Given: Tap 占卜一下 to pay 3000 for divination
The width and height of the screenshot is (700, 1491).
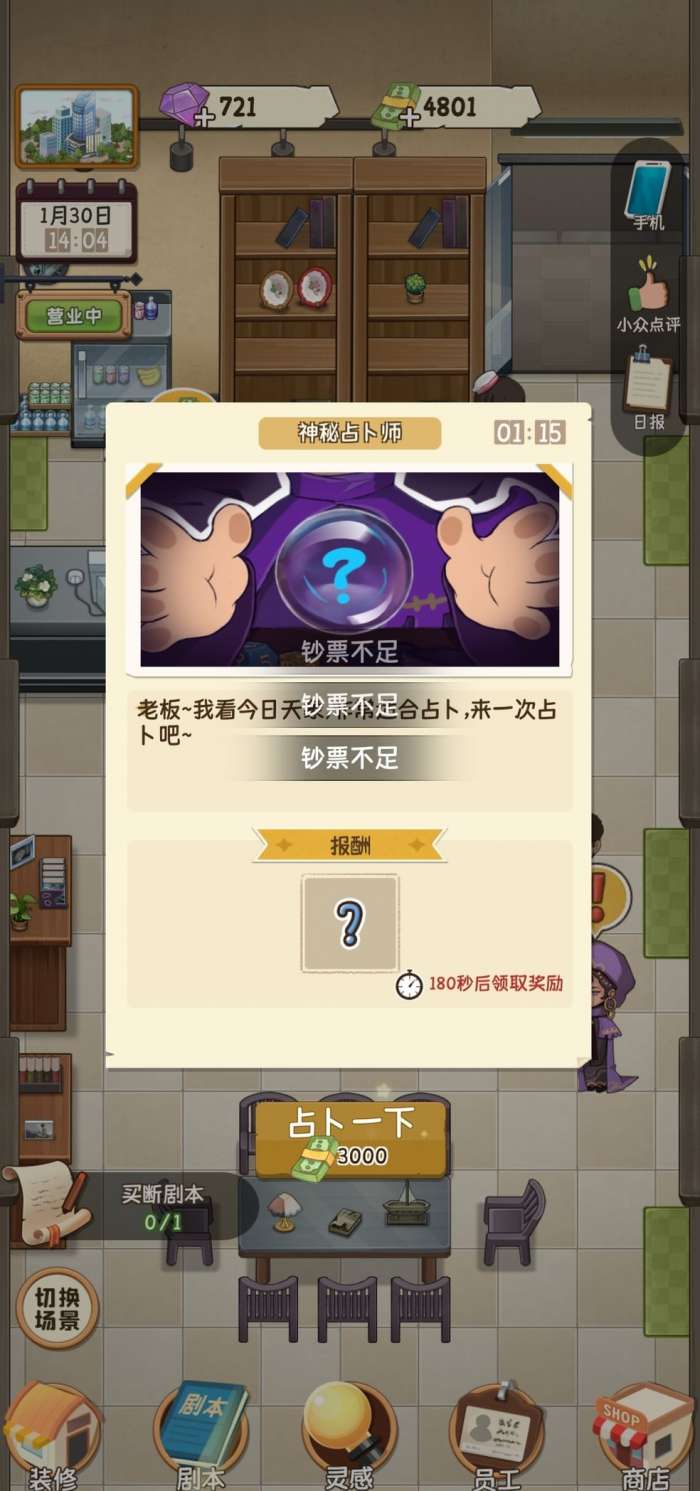Looking at the screenshot, I should [x=350, y=1140].
